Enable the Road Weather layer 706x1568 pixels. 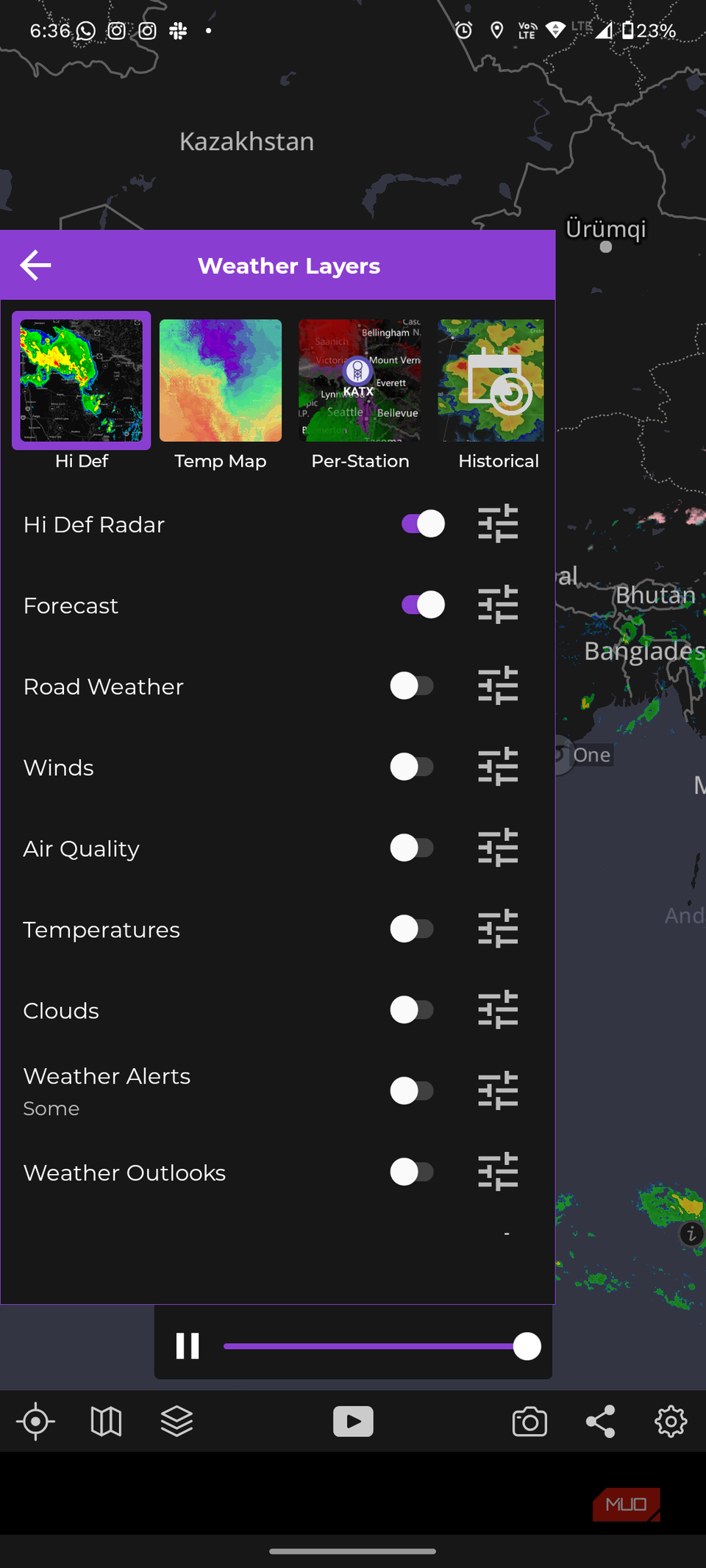click(412, 686)
